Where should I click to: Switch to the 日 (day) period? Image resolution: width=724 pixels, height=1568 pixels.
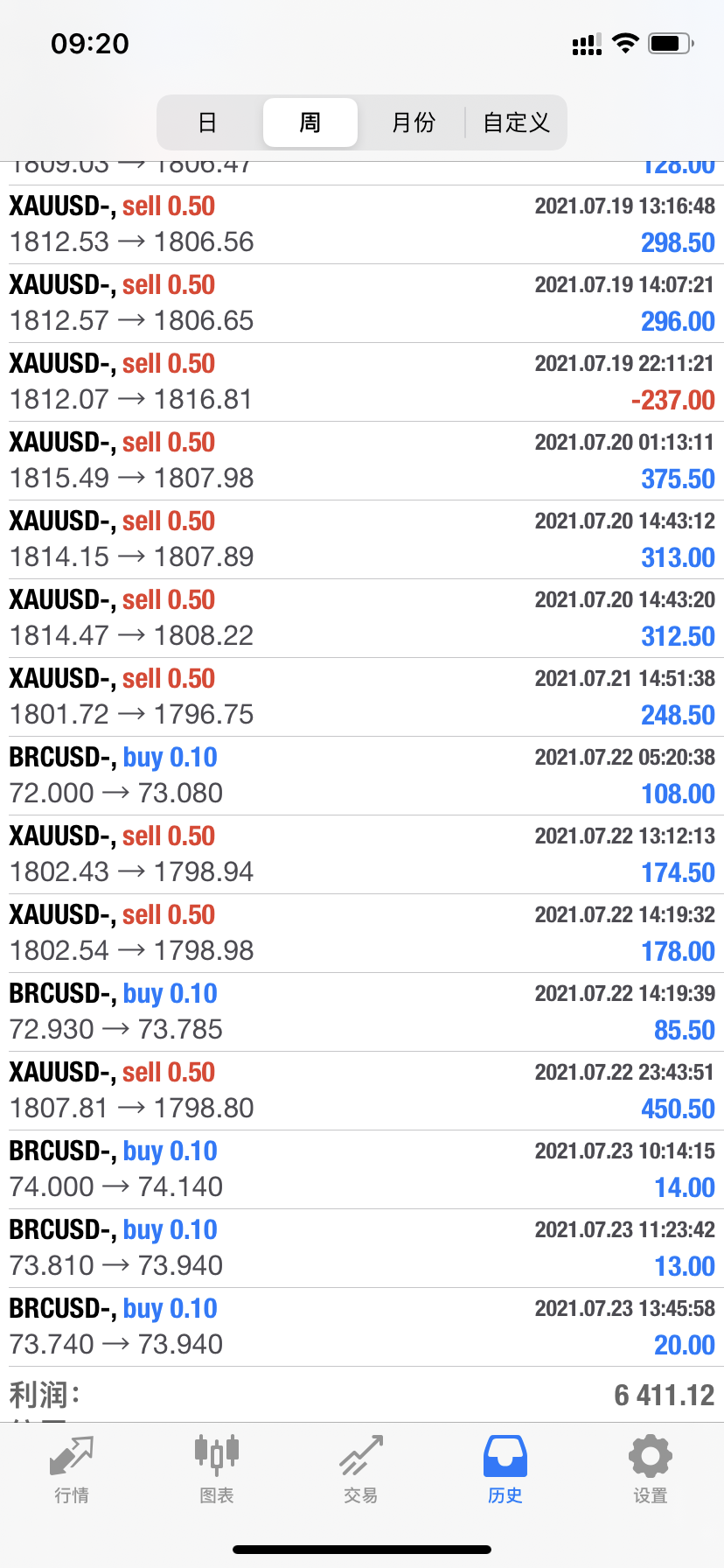[x=207, y=122]
